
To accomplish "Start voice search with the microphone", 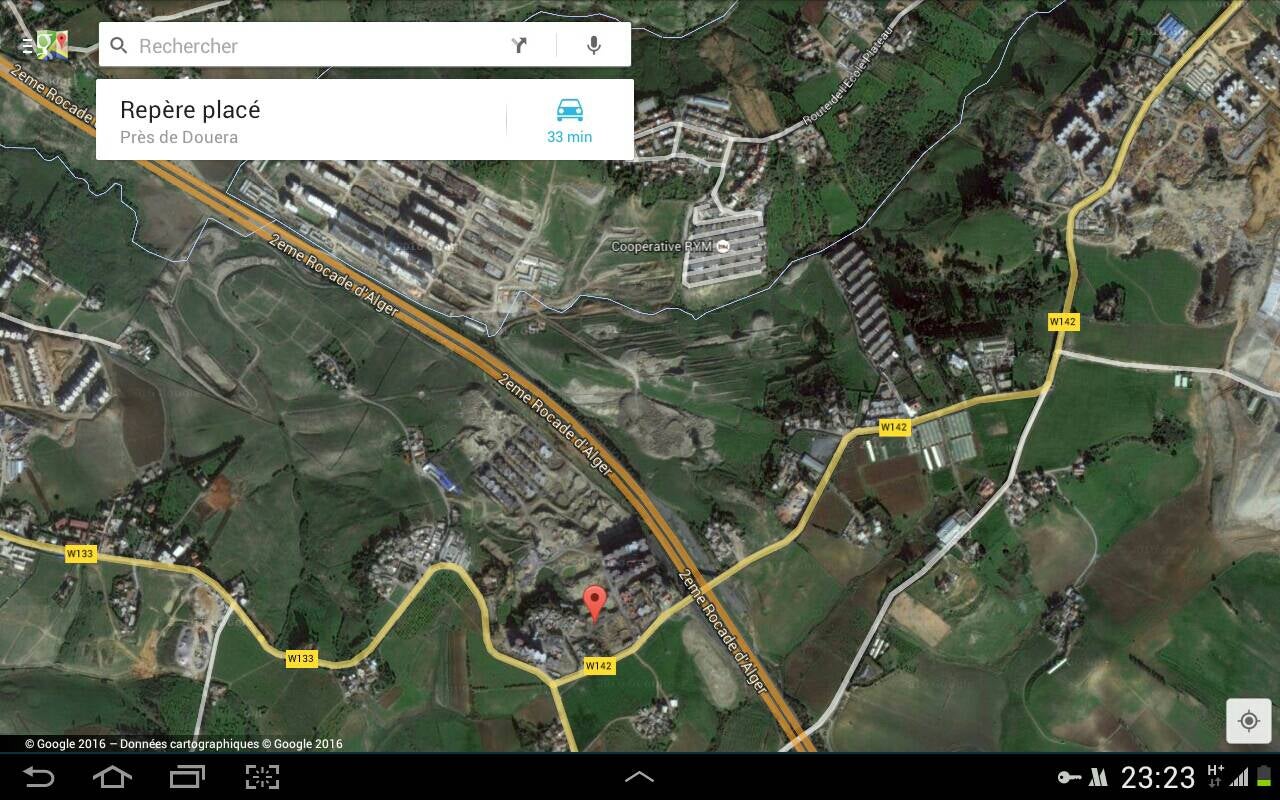I will point(594,46).
